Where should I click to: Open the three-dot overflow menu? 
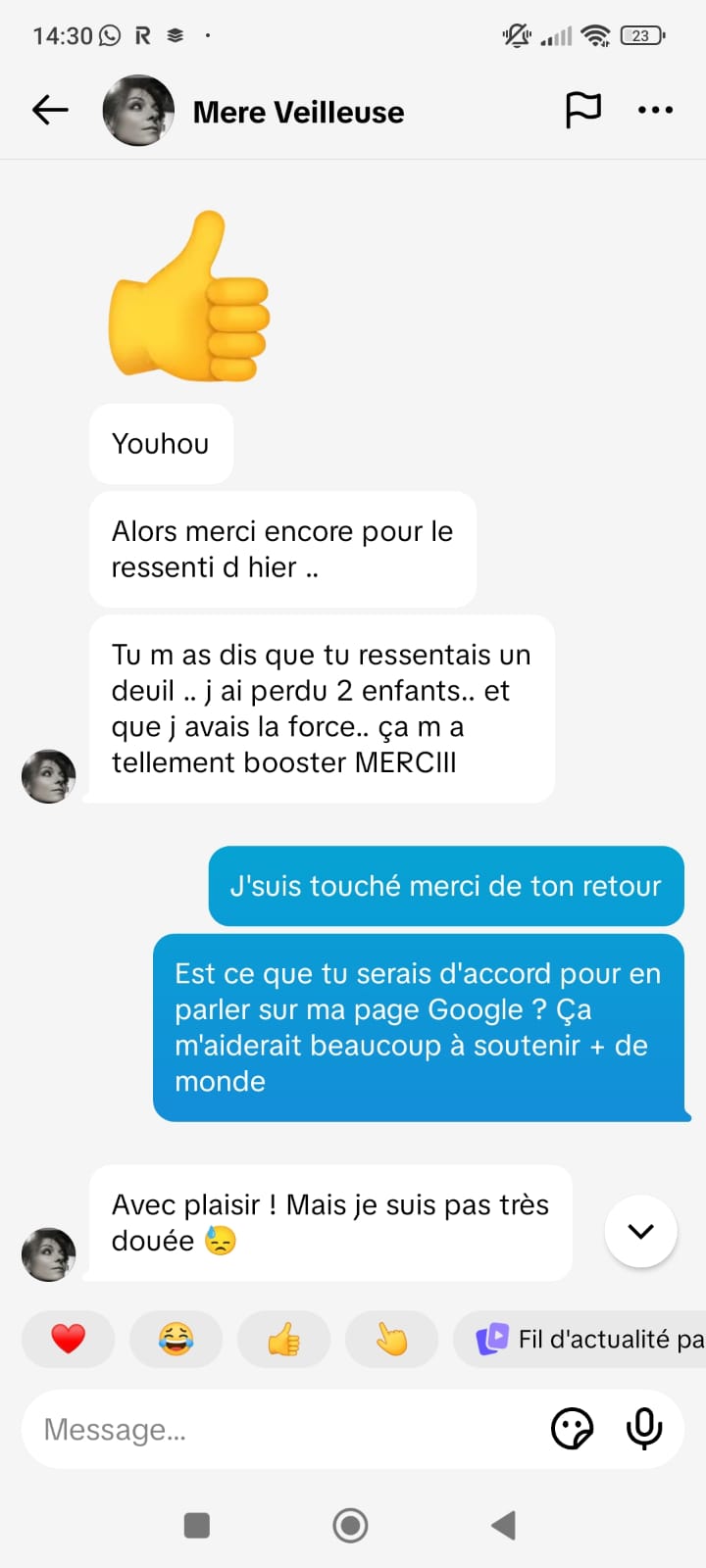tap(655, 110)
